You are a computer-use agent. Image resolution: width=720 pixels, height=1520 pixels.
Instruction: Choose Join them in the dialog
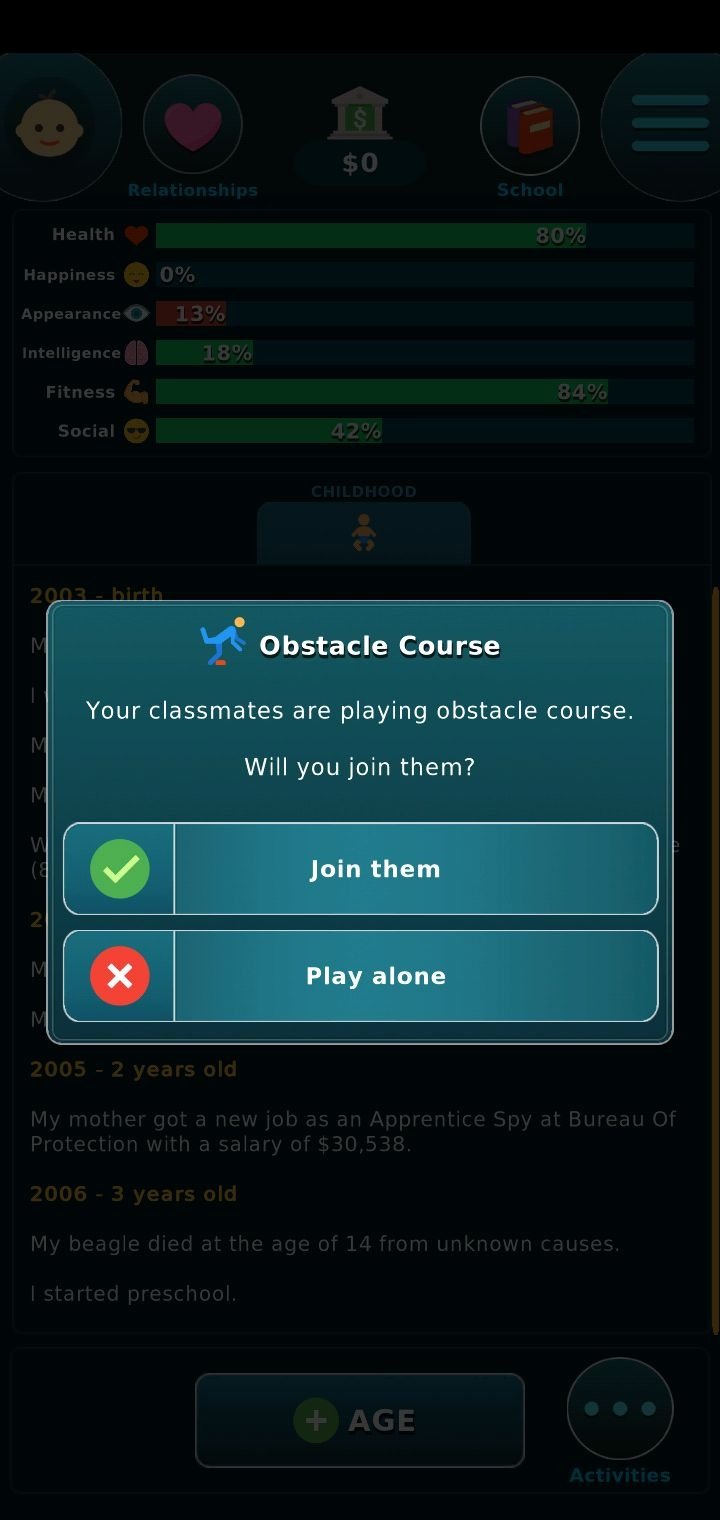click(360, 869)
